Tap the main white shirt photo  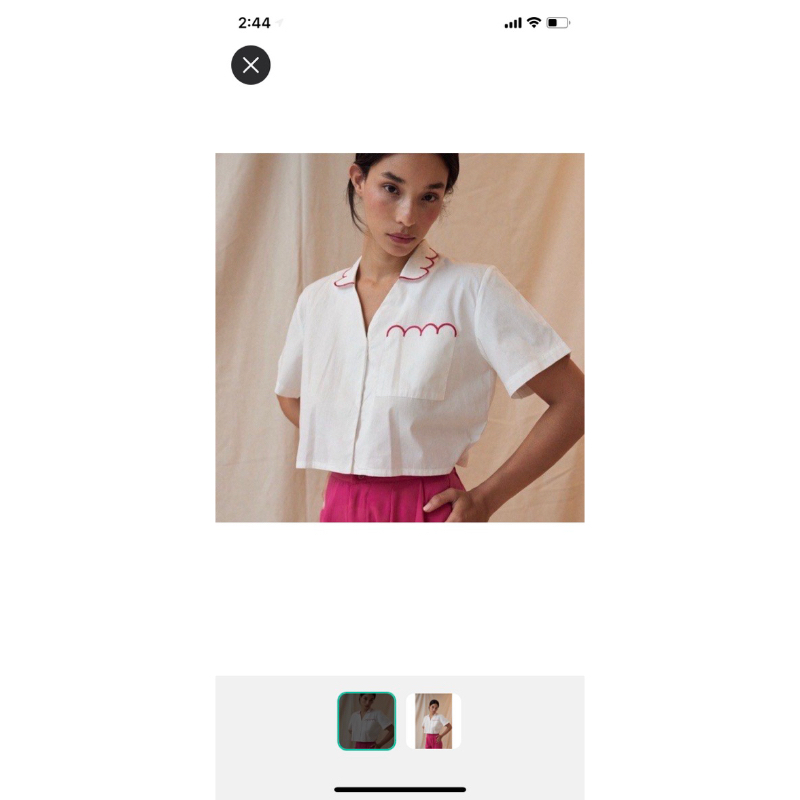[400, 337]
